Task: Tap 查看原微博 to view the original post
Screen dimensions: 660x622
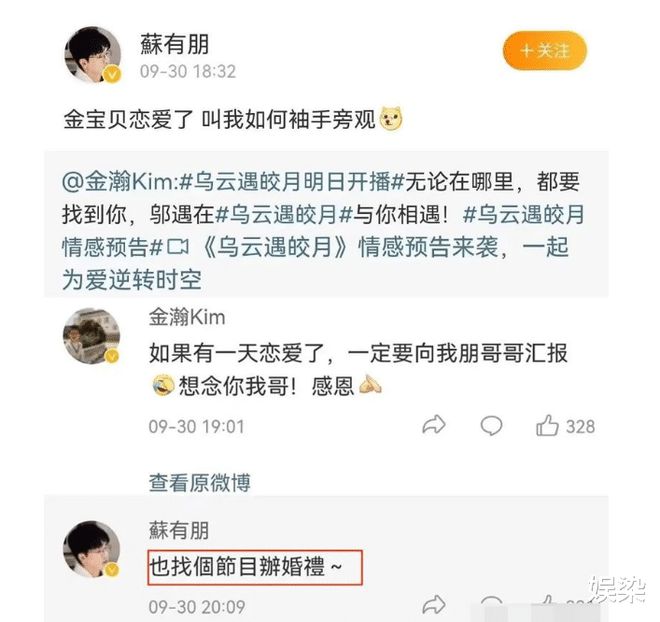Action: pyautogui.click(x=199, y=482)
